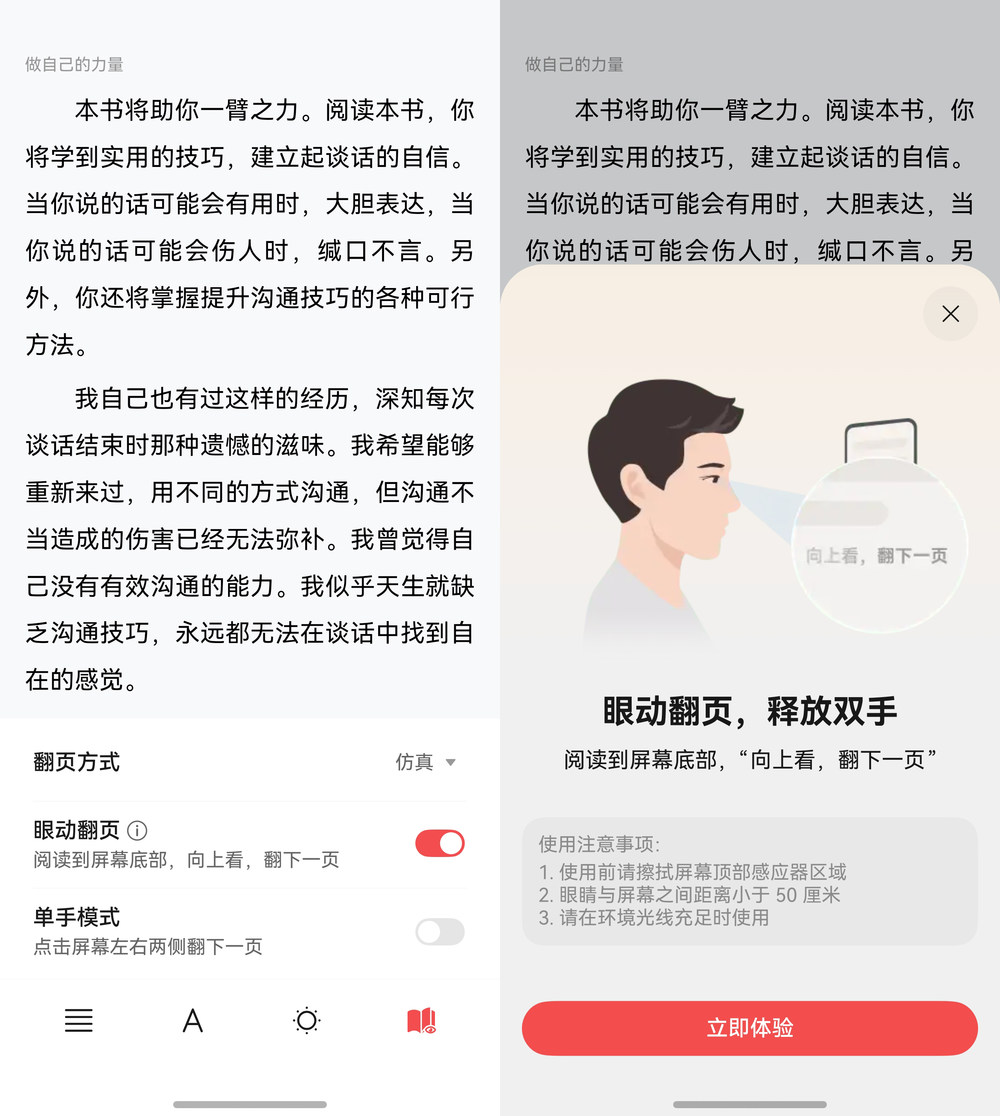This screenshot has width=1000, height=1116.
Task: Open the table of contents icon
Action: coord(78,1021)
